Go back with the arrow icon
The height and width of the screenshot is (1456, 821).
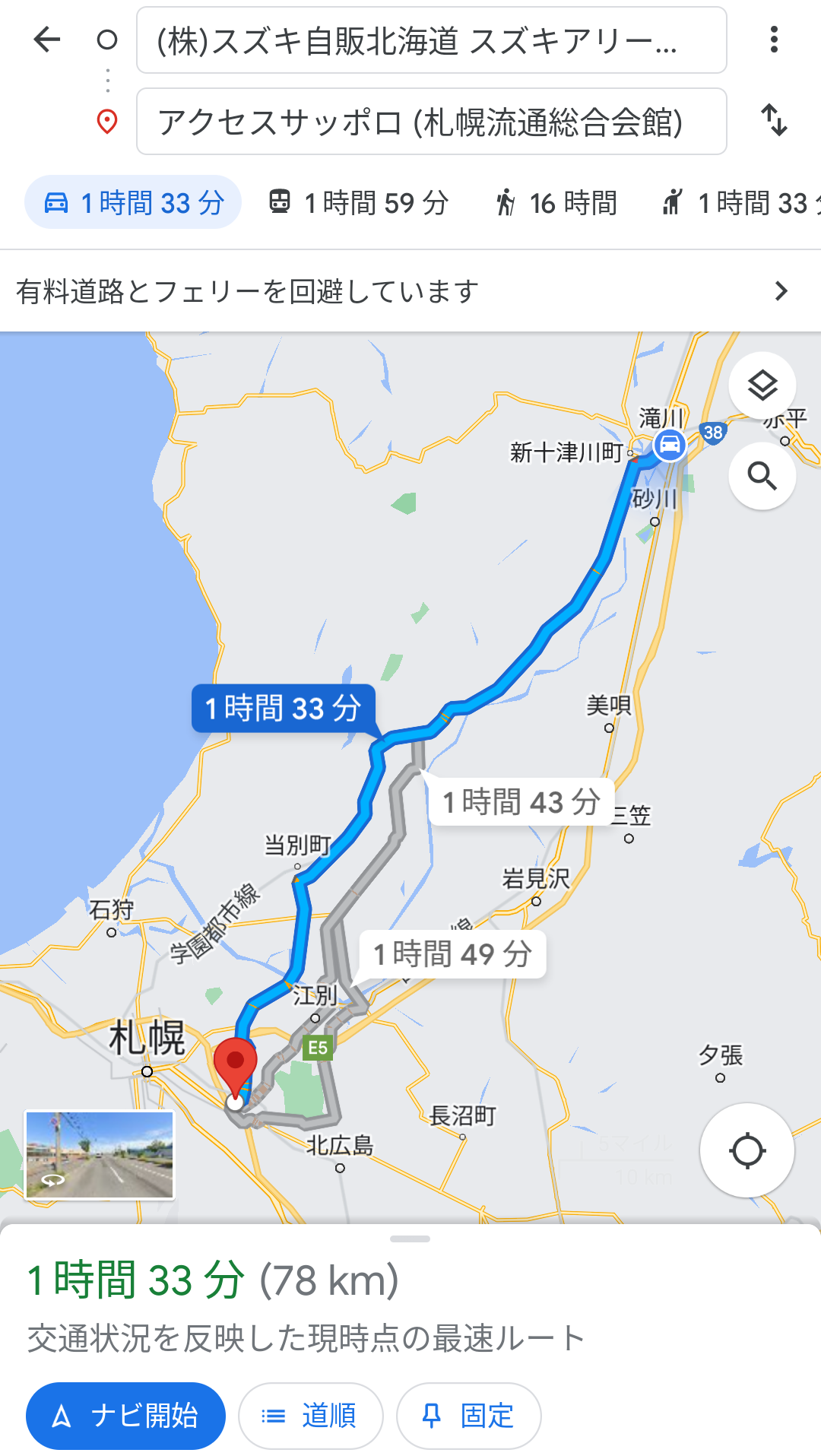pyautogui.click(x=47, y=40)
